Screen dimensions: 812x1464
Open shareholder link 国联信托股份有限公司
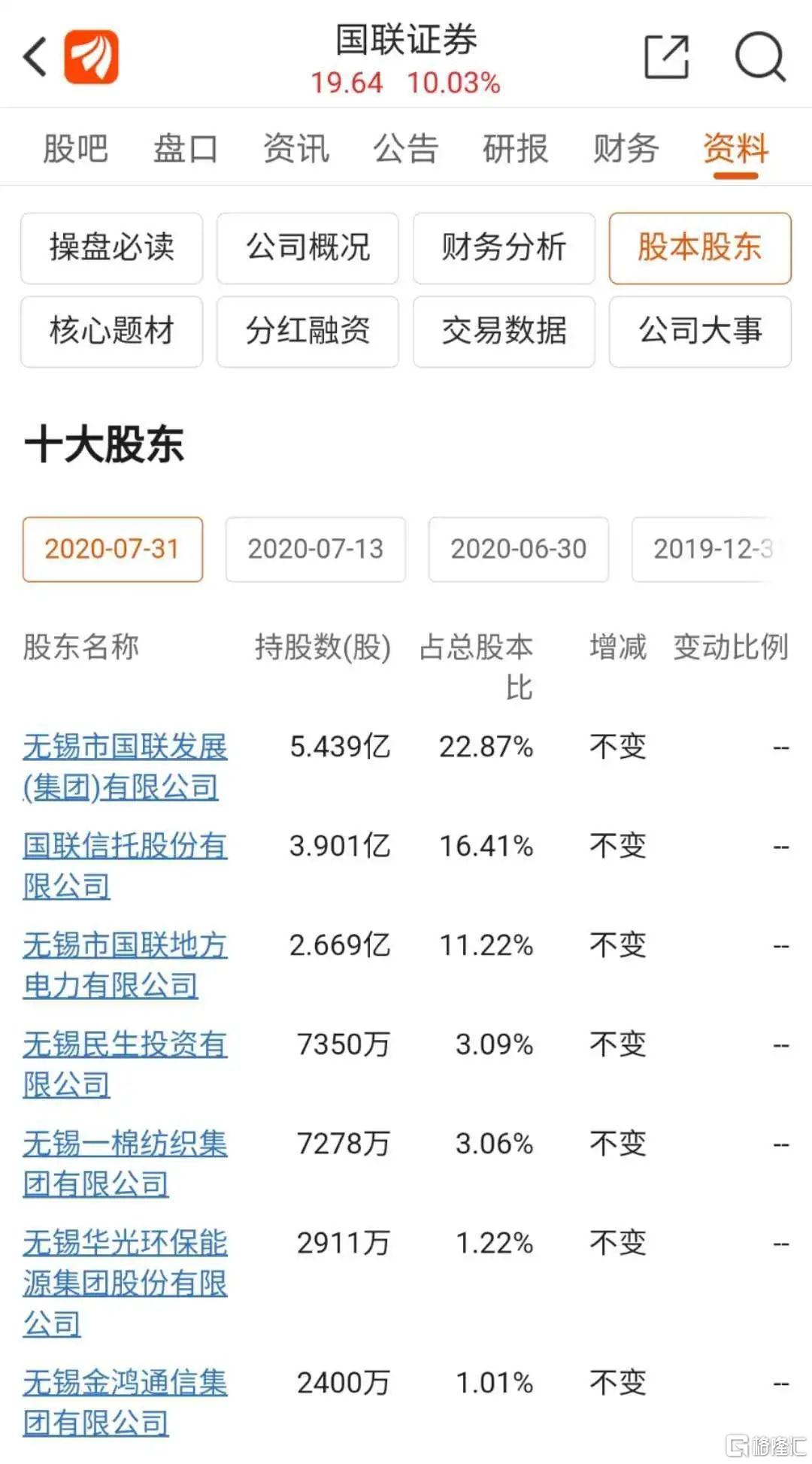point(125,865)
